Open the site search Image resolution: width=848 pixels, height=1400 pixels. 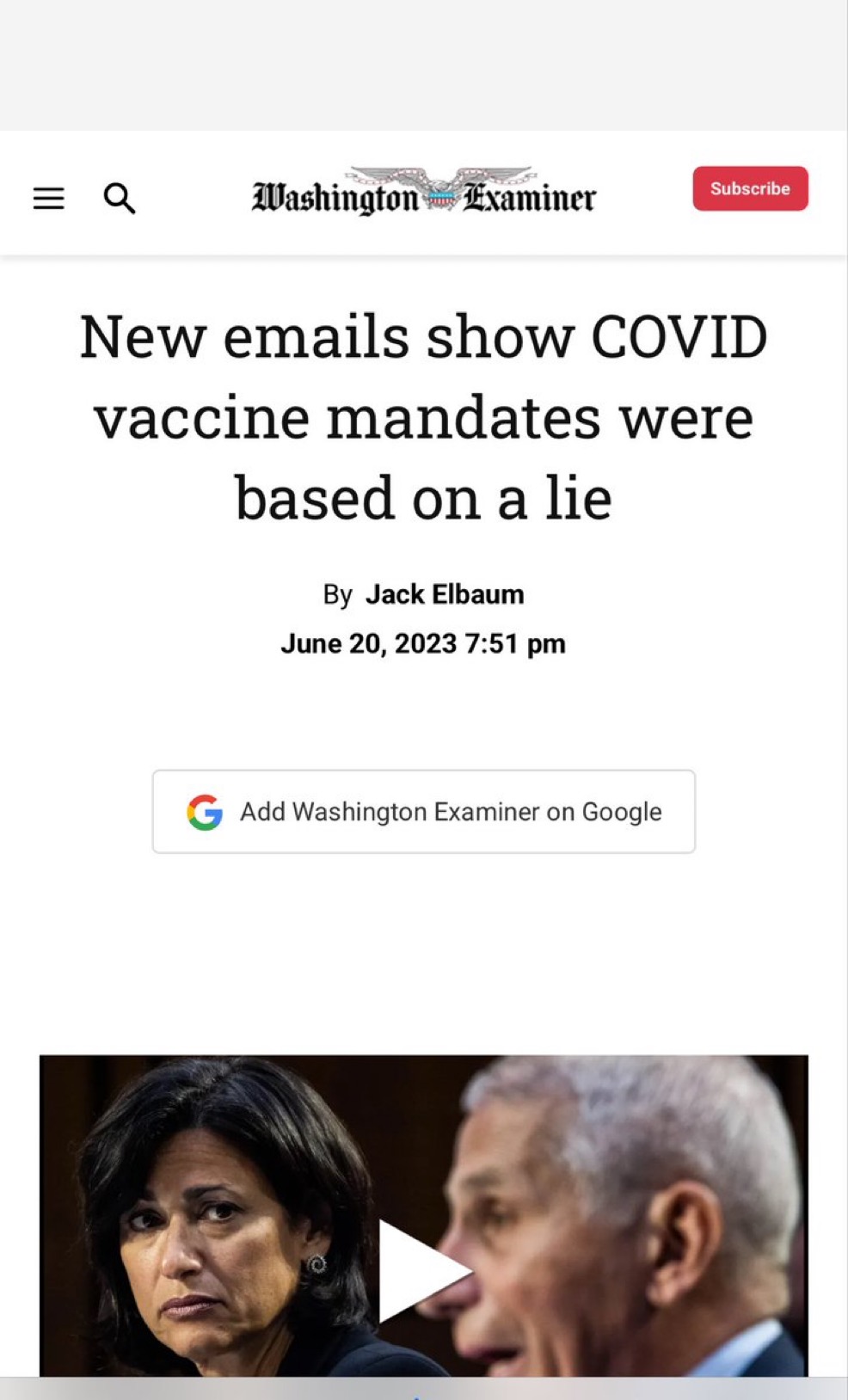[x=120, y=199]
